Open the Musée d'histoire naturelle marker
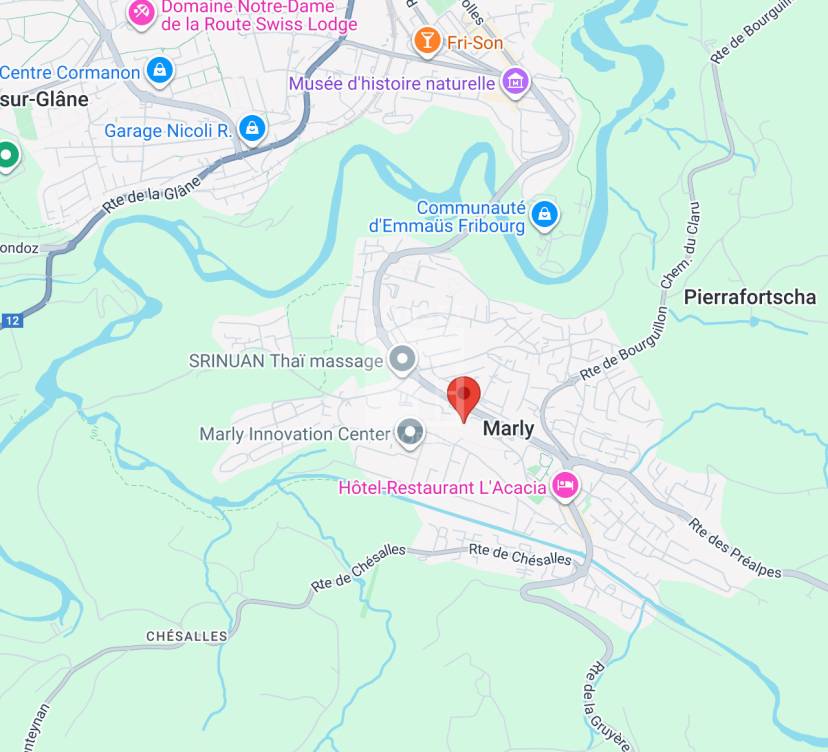 point(516,82)
